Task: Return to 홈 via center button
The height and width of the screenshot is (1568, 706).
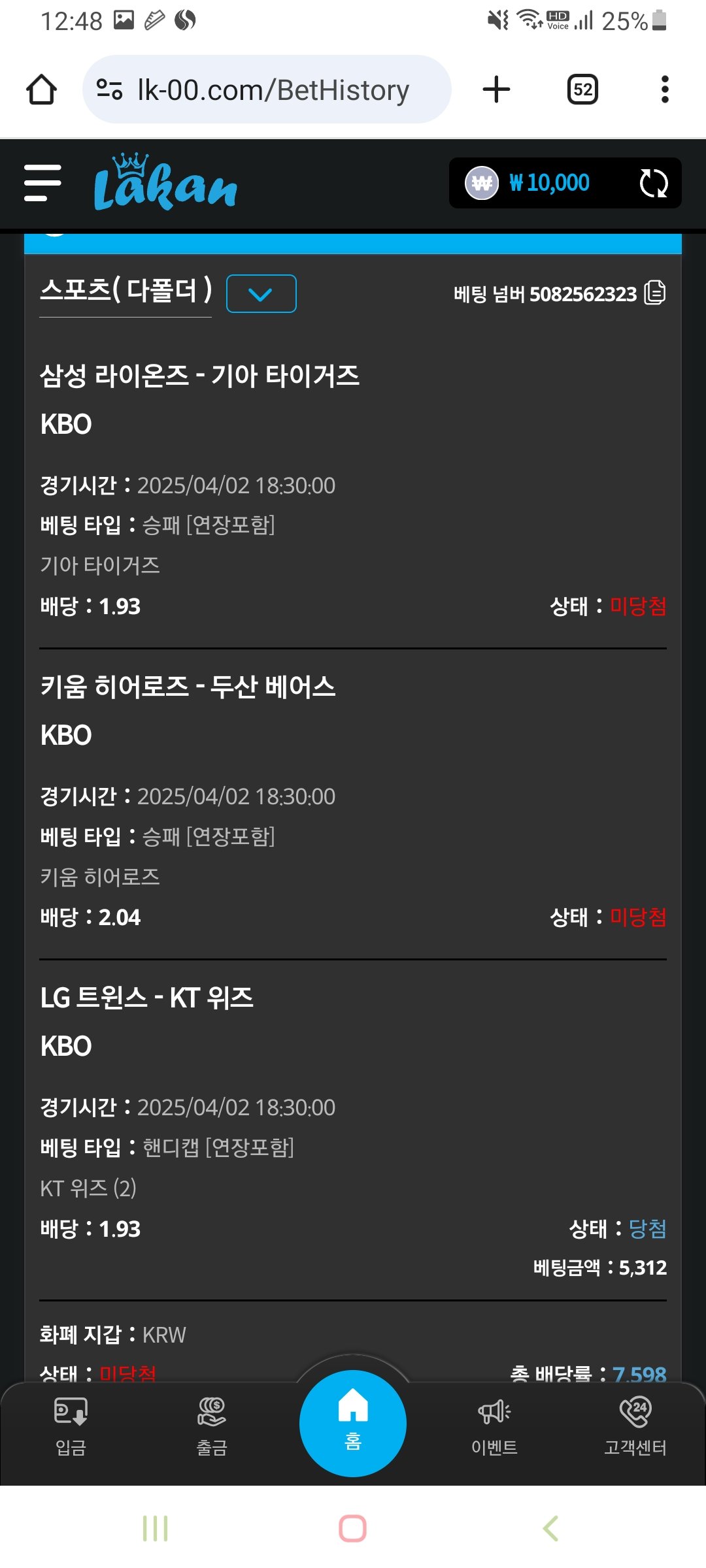Action: click(x=353, y=1423)
